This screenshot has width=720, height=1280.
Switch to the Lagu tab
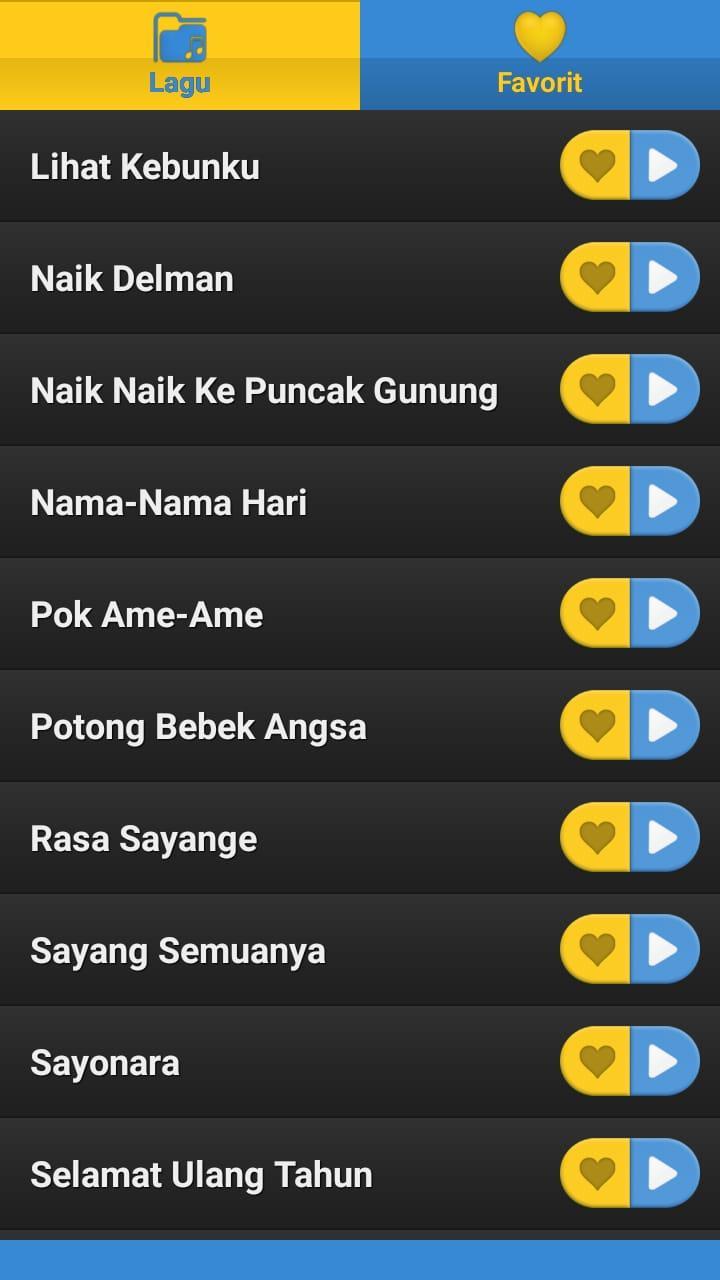point(180,55)
